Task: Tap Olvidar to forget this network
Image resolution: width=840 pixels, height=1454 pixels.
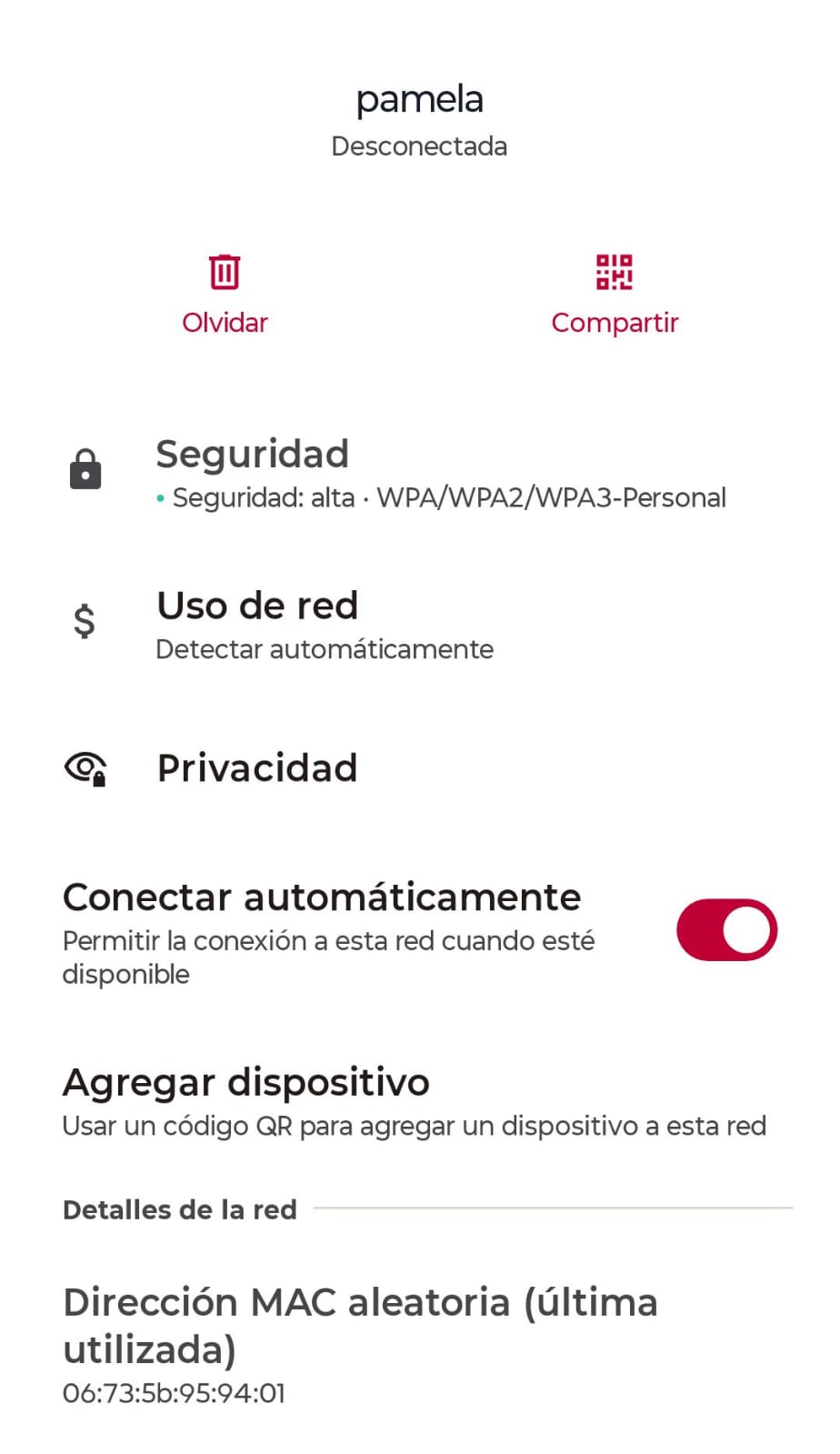Action: tap(225, 295)
